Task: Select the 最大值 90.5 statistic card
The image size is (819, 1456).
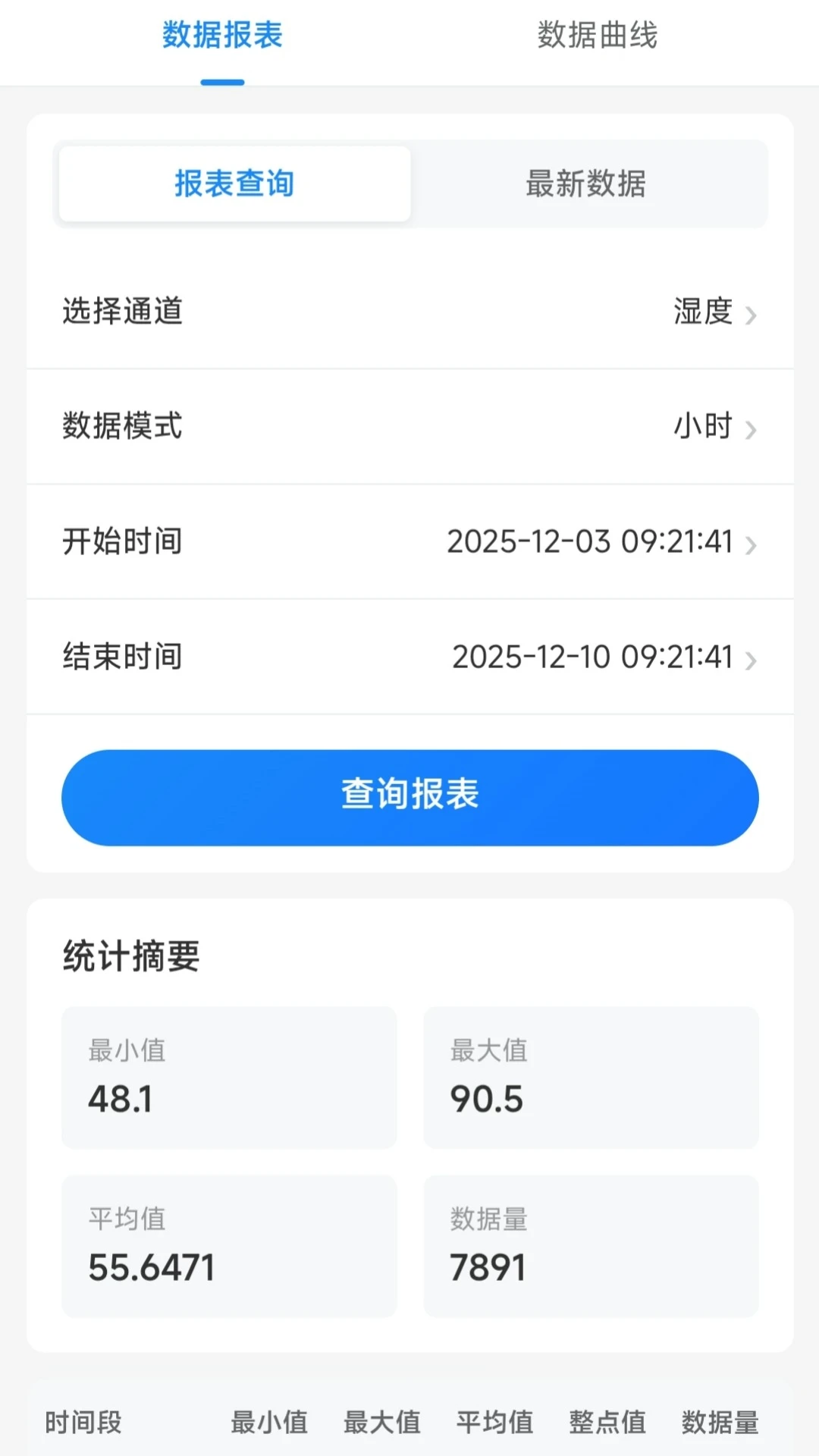Action: click(591, 1078)
